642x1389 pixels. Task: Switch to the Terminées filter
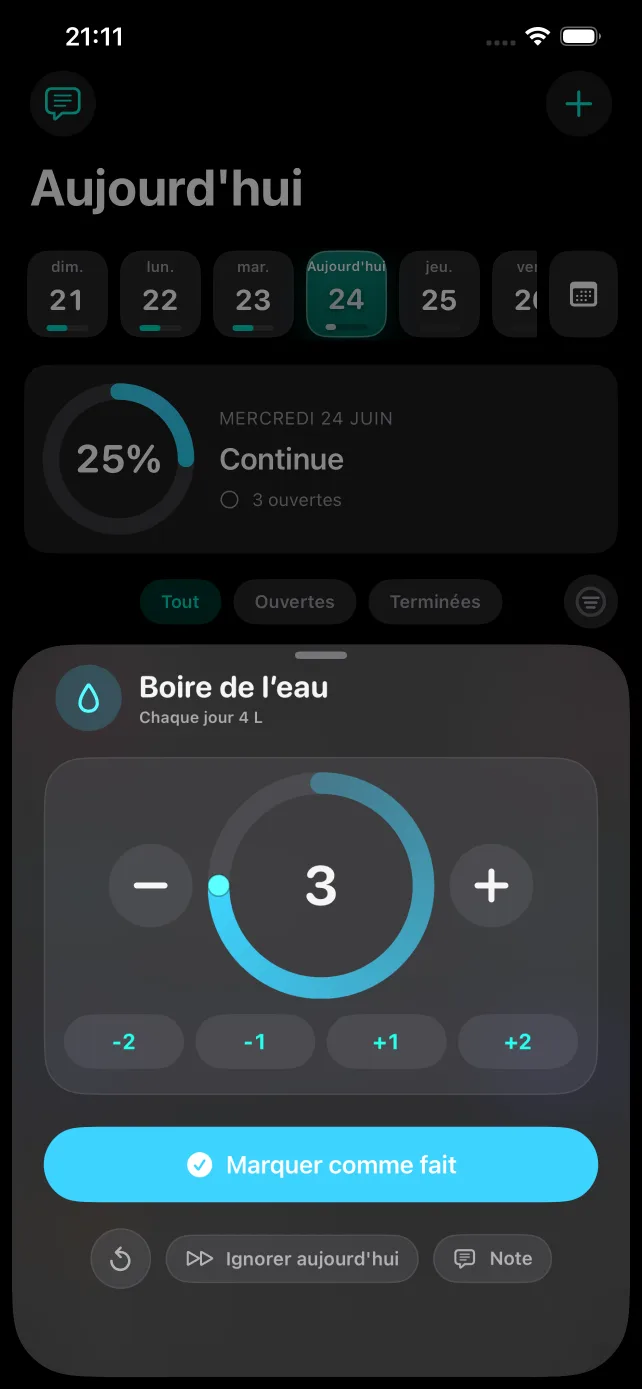[435, 602]
